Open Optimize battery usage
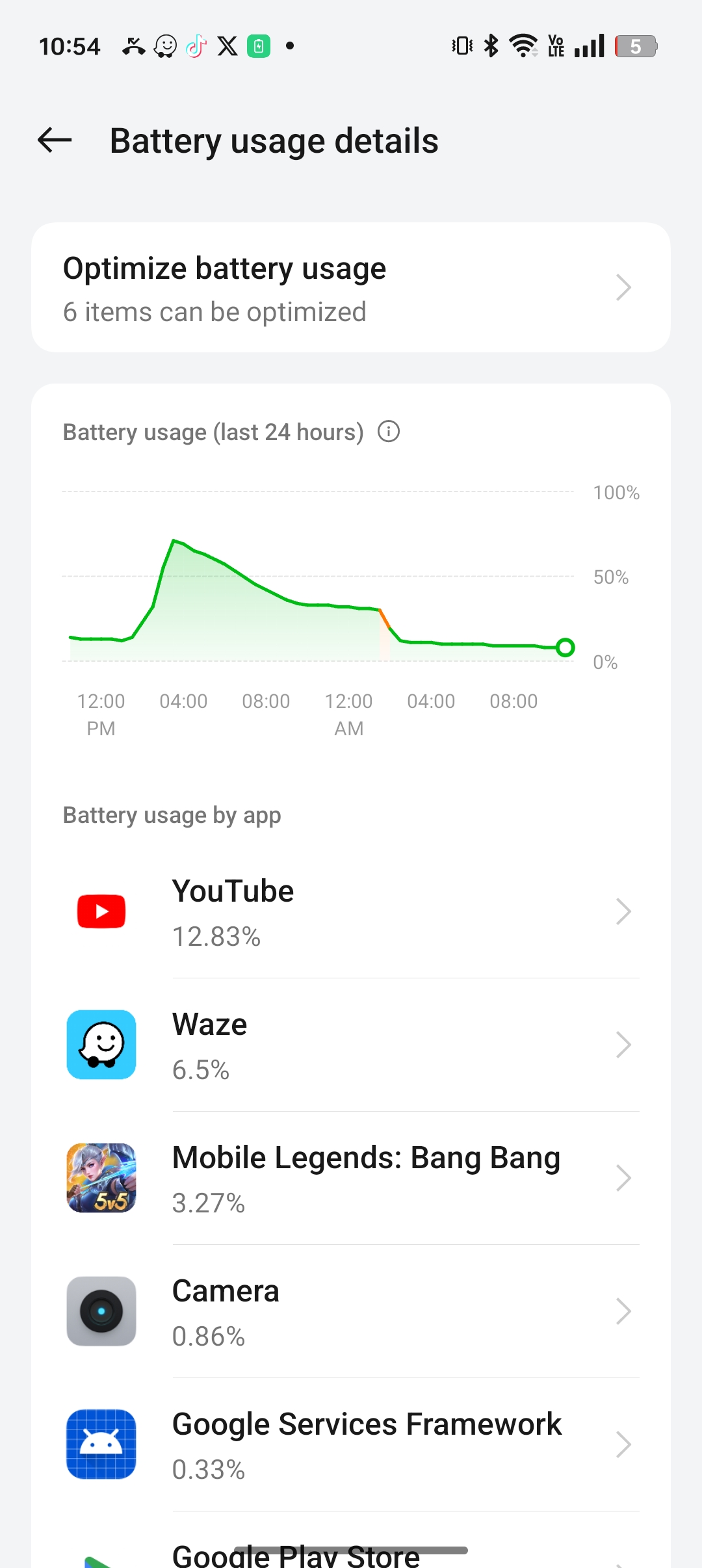This screenshot has width=702, height=1568. click(351, 287)
